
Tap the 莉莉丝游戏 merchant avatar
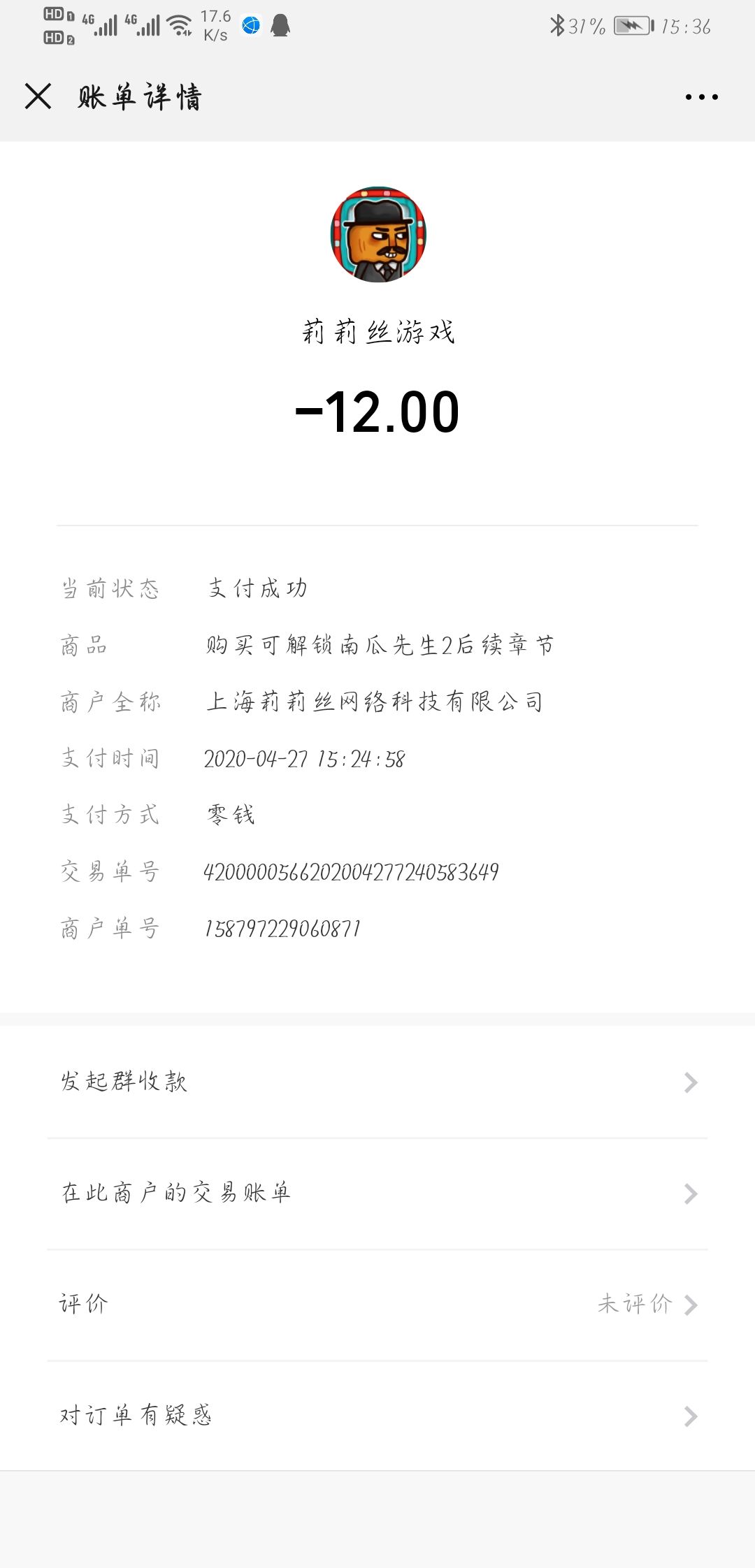point(378,234)
